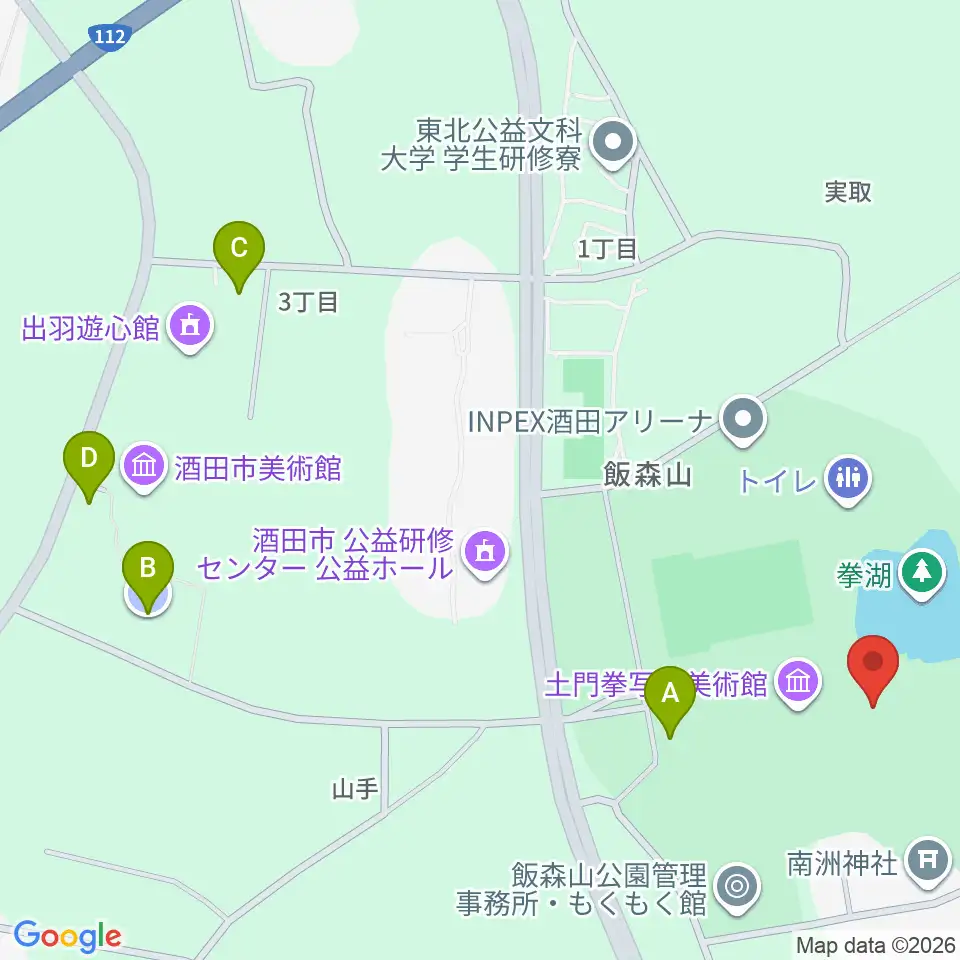Viewport: 960px width, 960px height.
Task: Select the 南洲神社 shrine pin
Action: click(929, 862)
